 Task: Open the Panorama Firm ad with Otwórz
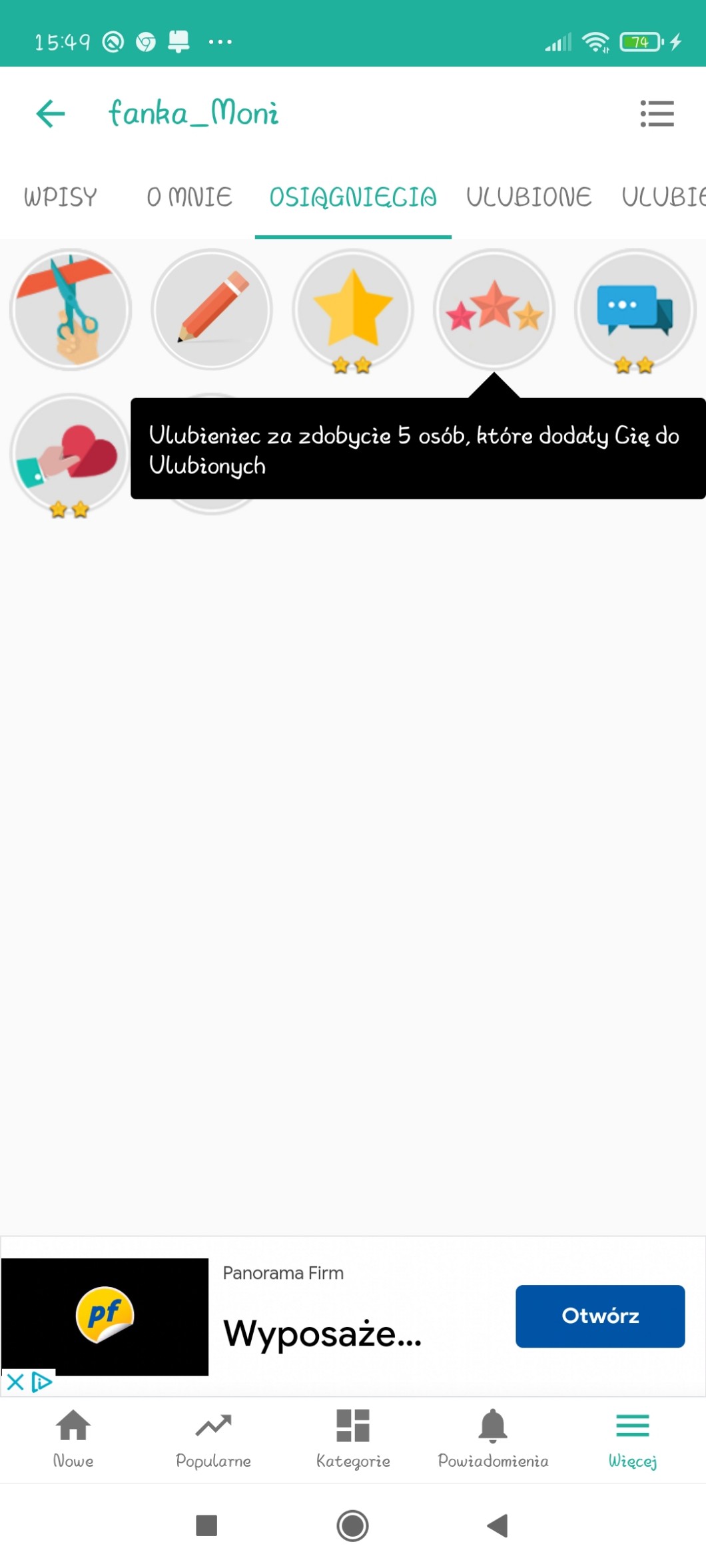[x=600, y=1316]
